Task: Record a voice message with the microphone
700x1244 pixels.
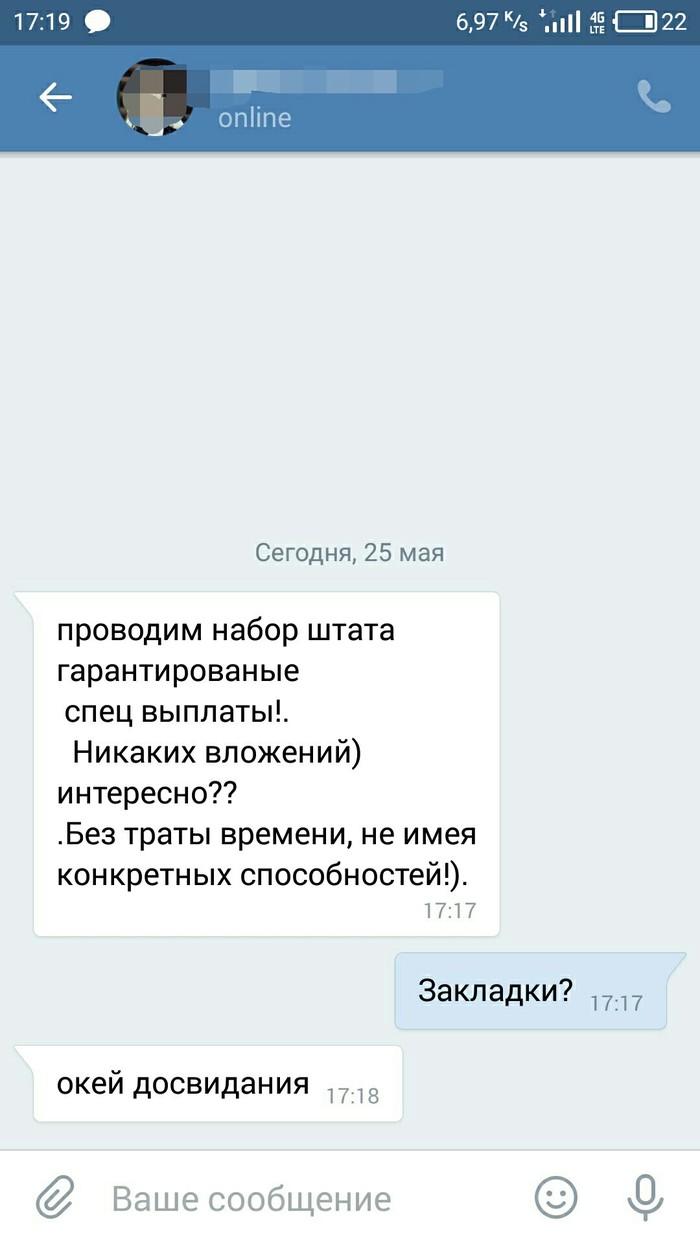Action: [x=644, y=1197]
